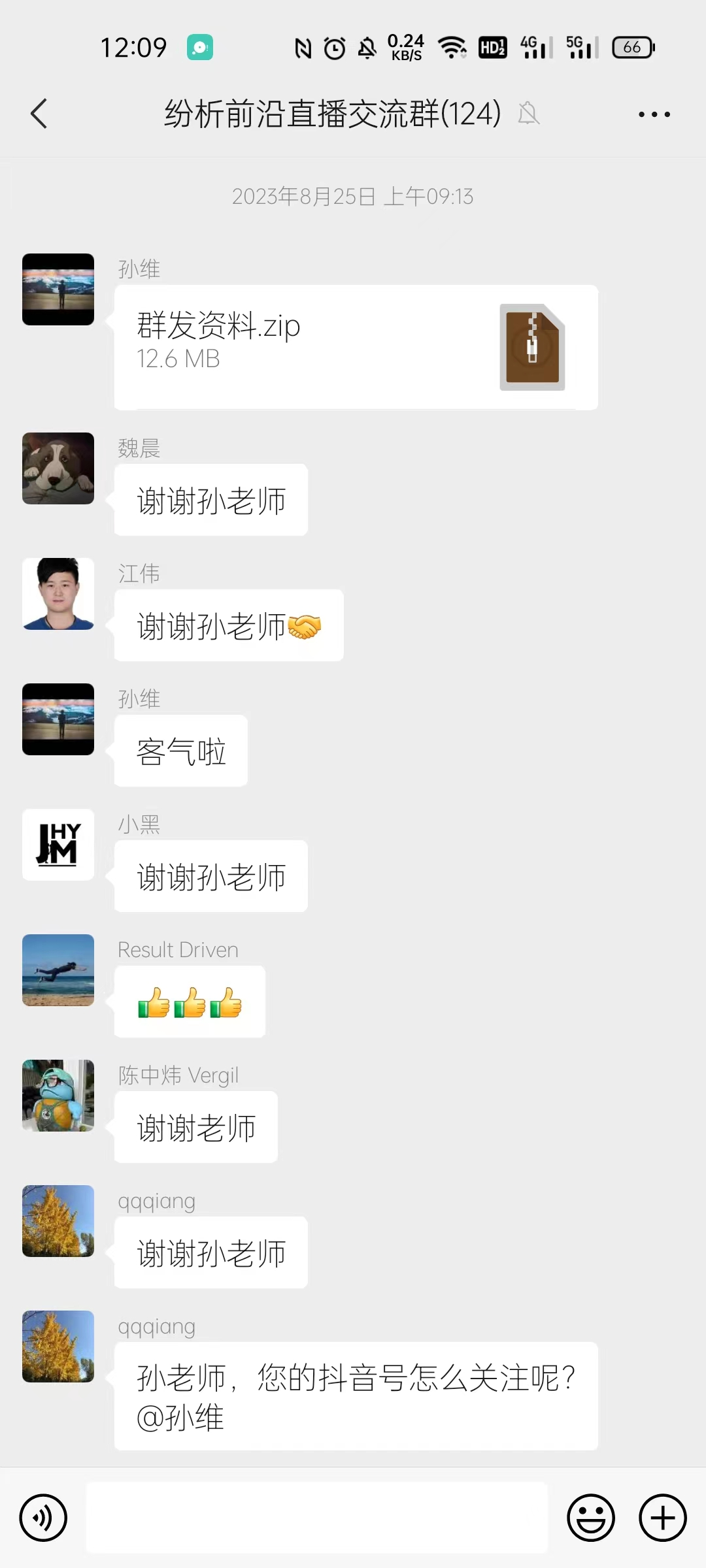Tap 孙维's avatar beside the zip file
Image resolution: width=706 pixels, height=1568 pixels.
pyautogui.click(x=58, y=289)
